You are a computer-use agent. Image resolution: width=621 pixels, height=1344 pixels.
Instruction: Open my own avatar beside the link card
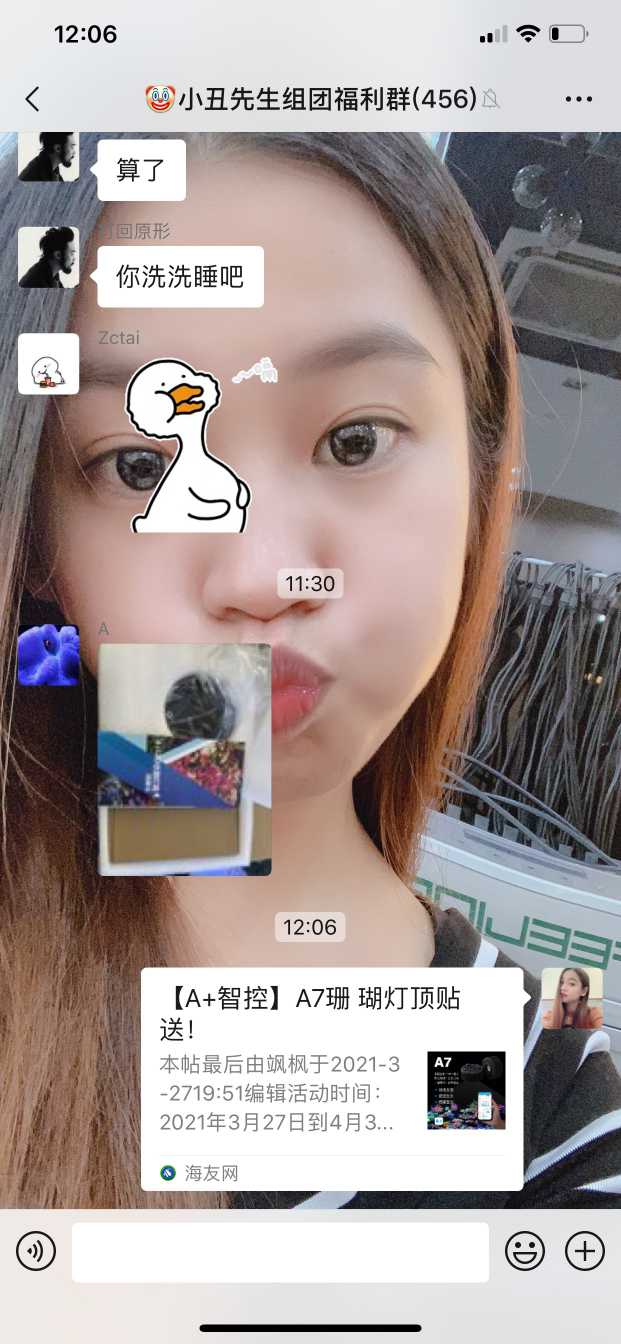[x=572, y=998]
